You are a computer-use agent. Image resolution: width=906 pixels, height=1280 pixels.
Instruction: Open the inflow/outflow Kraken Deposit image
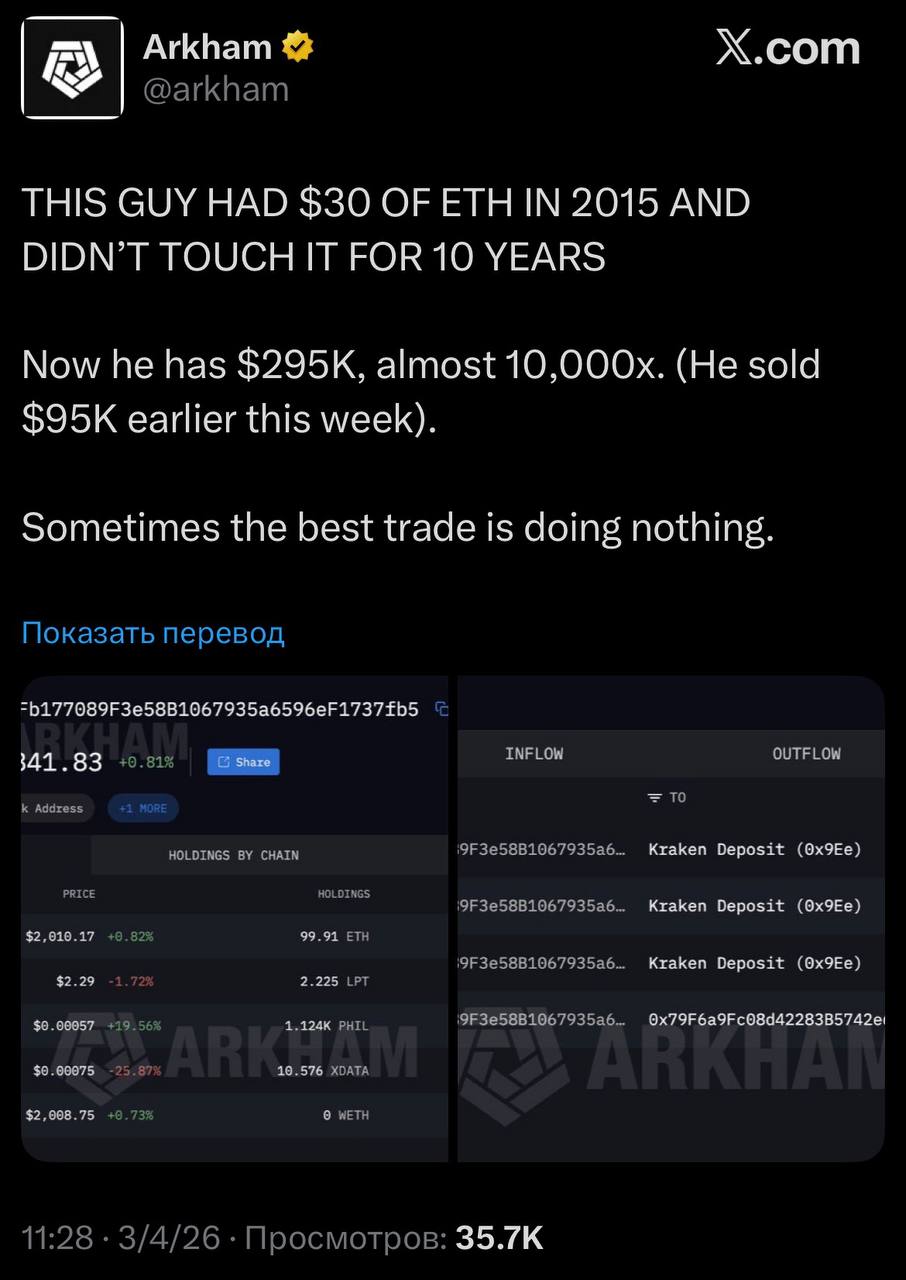671,918
